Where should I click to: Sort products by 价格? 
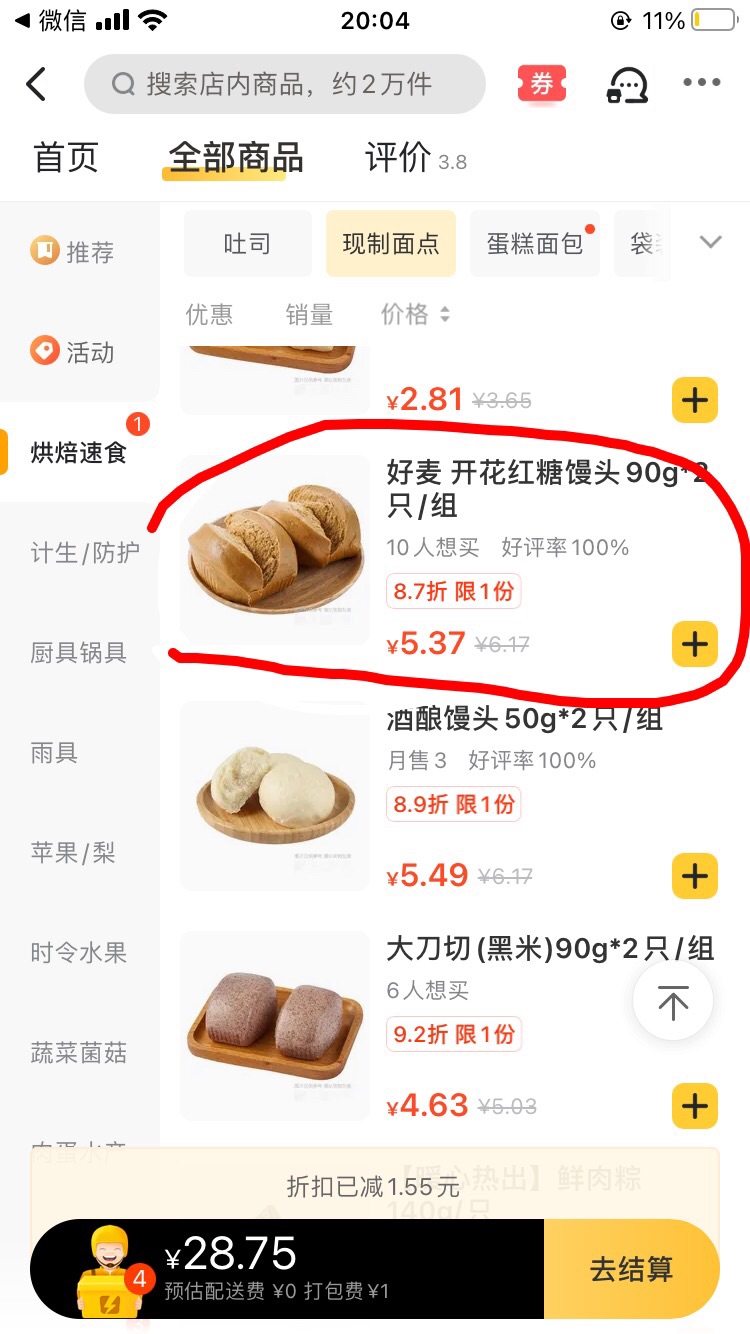414,315
